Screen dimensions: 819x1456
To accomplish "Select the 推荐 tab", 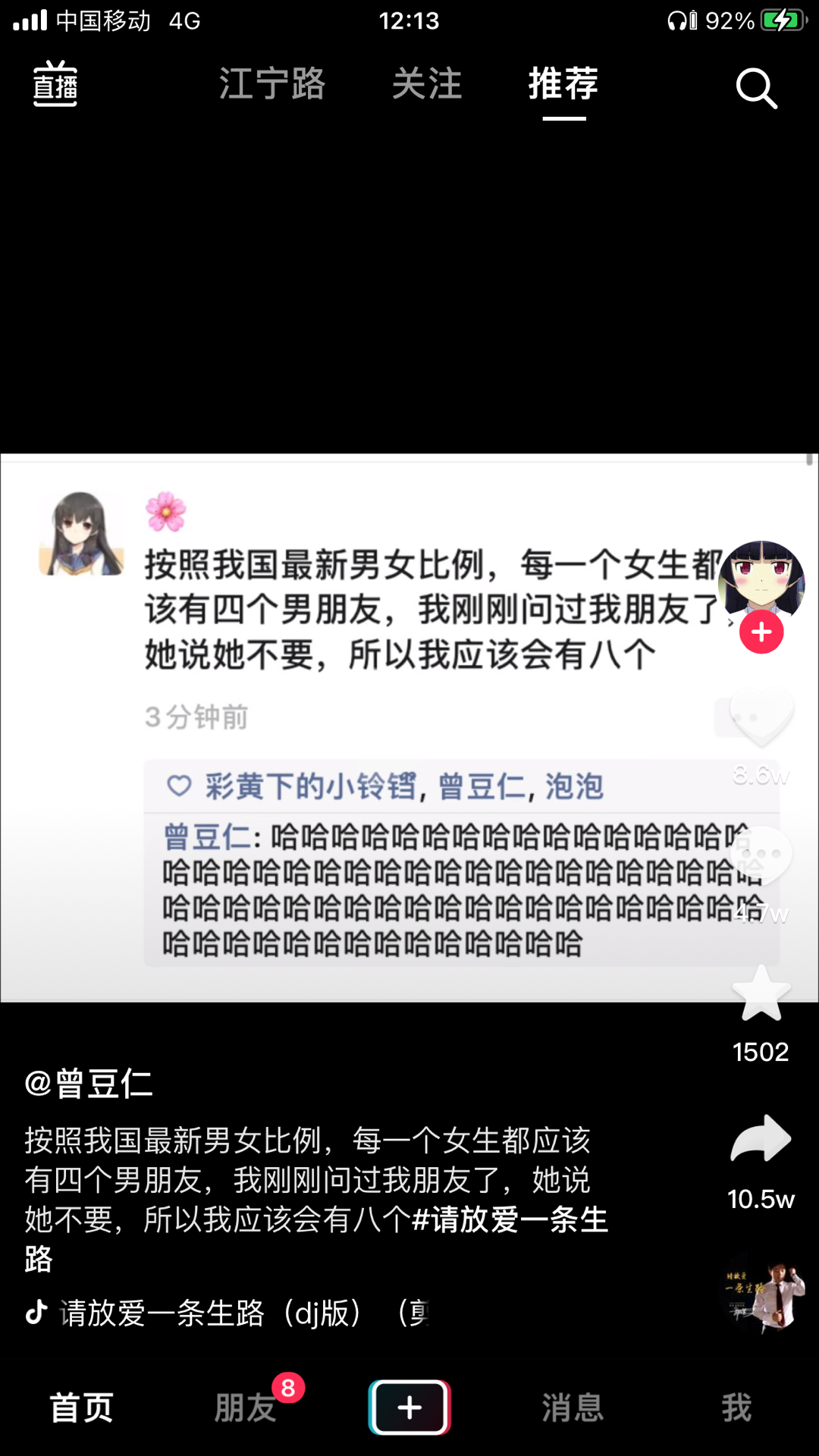I will click(x=563, y=83).
